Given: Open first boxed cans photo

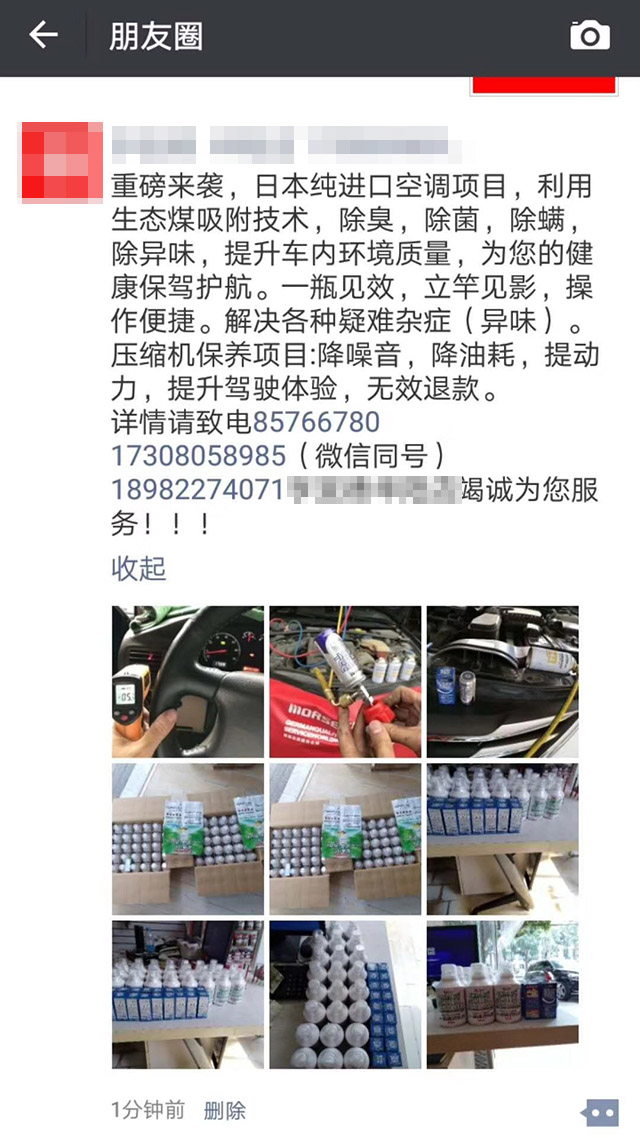Looking at the screenshot, I should (188, 838).
